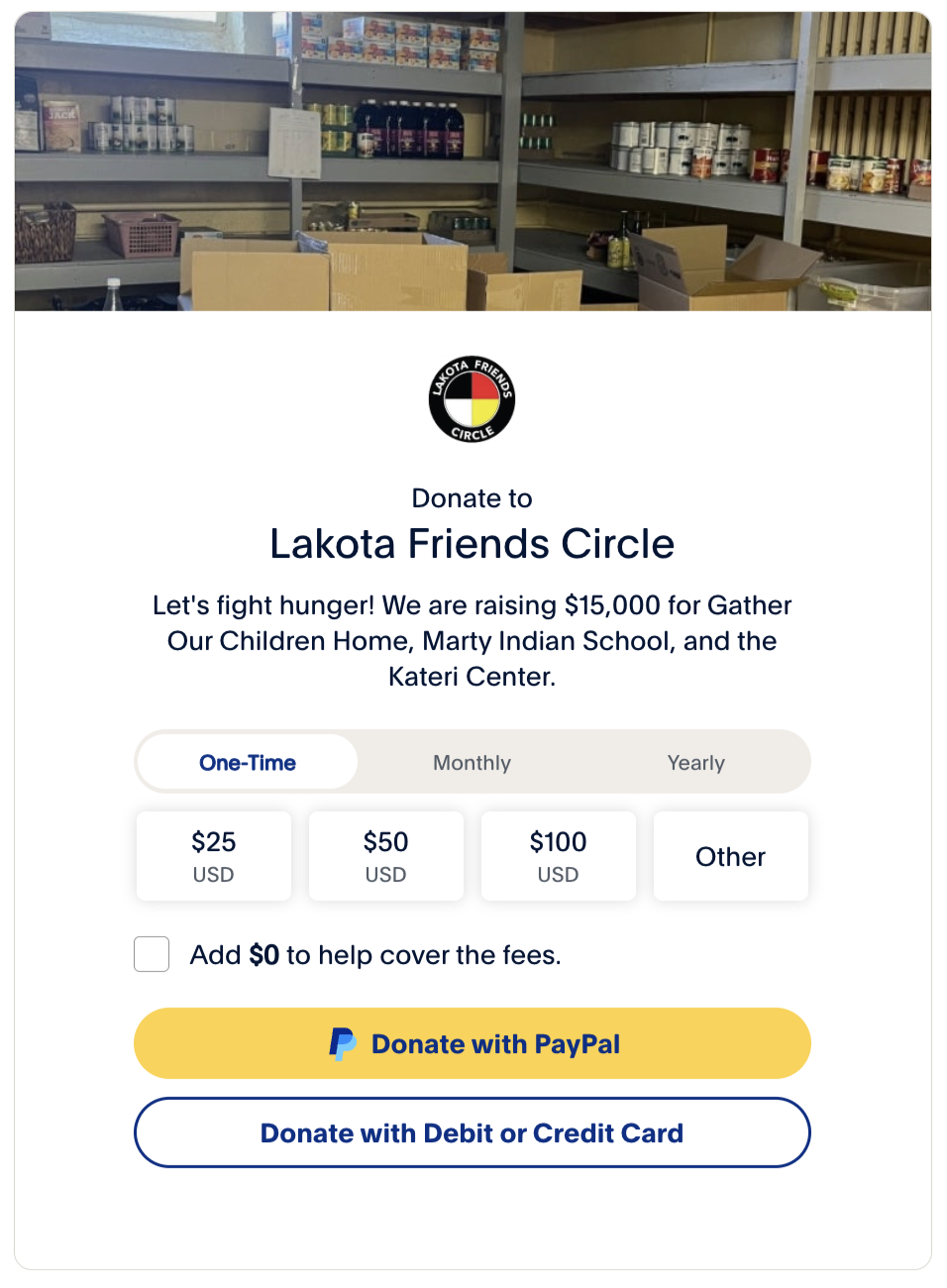Viewport: 947px width, 1288px height.
Task: Choose the $100 USD amount
Action: (559, 856)
